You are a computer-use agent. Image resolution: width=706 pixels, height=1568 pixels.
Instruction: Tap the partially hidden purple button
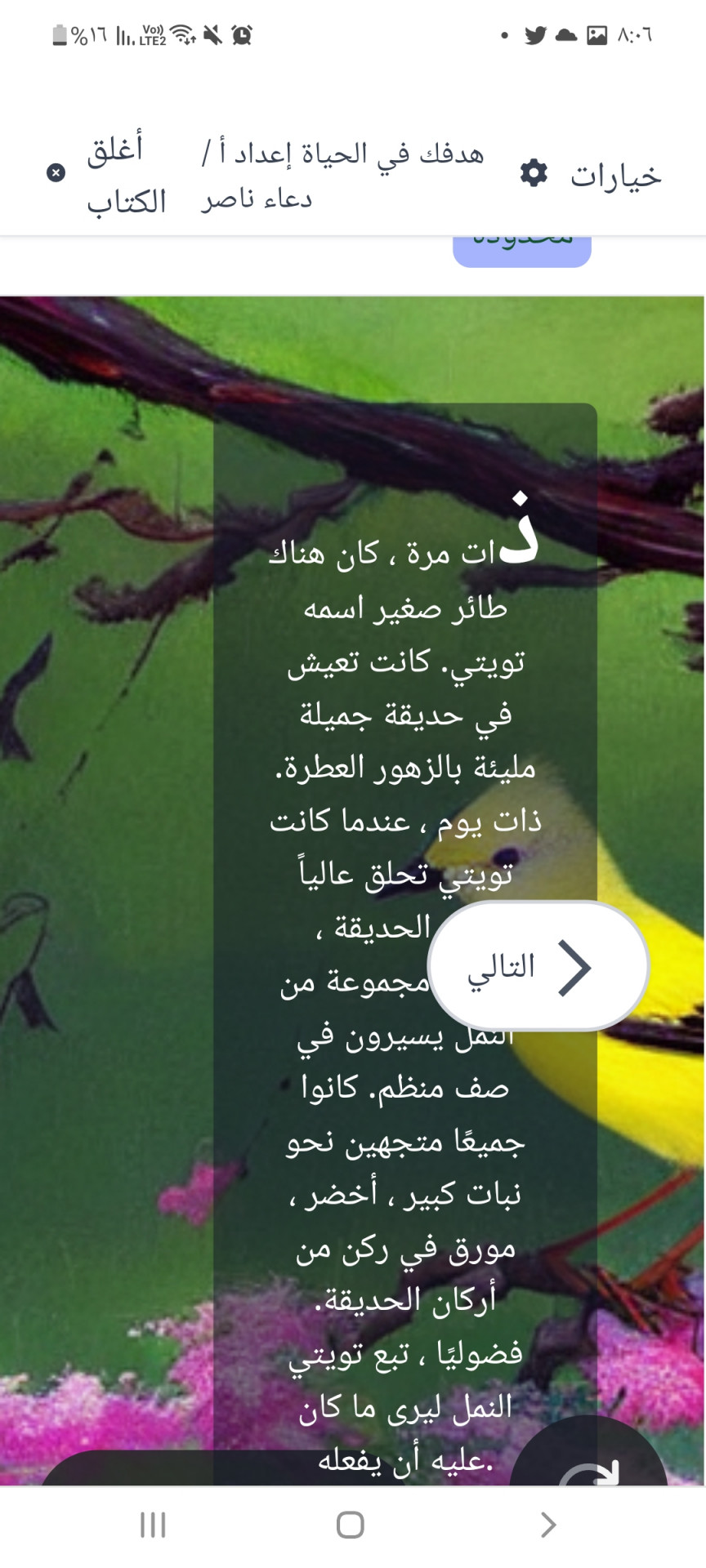pos(521,251)
